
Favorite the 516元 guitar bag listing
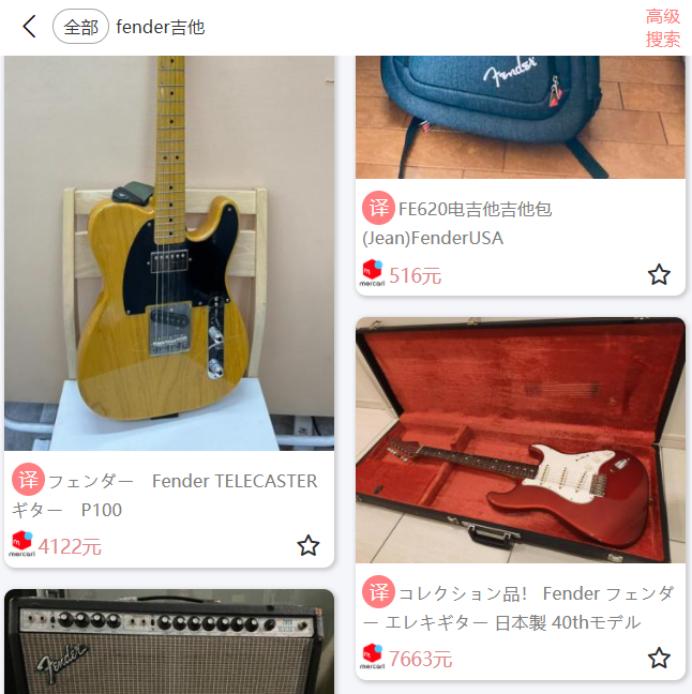[x=658, y=275]
